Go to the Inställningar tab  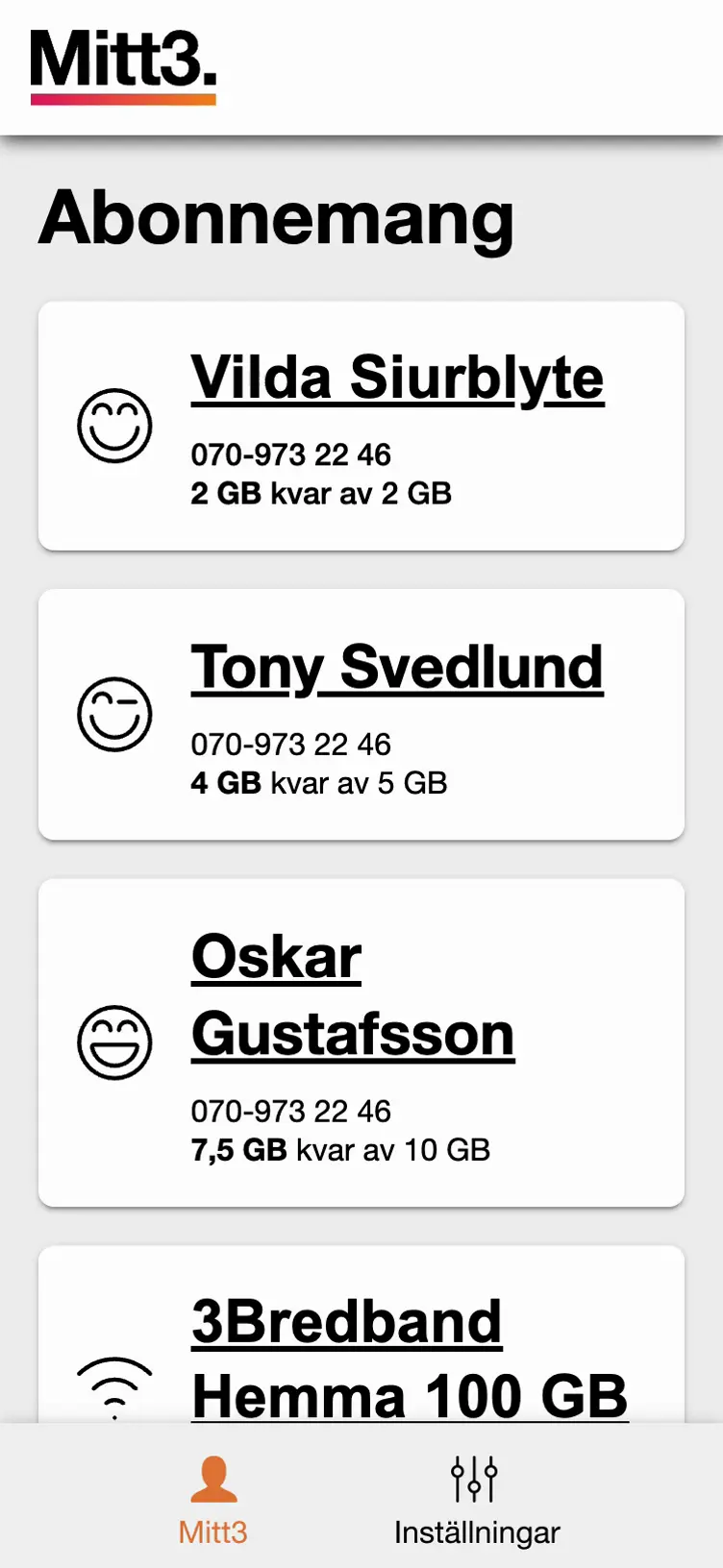pos(476,1500)
